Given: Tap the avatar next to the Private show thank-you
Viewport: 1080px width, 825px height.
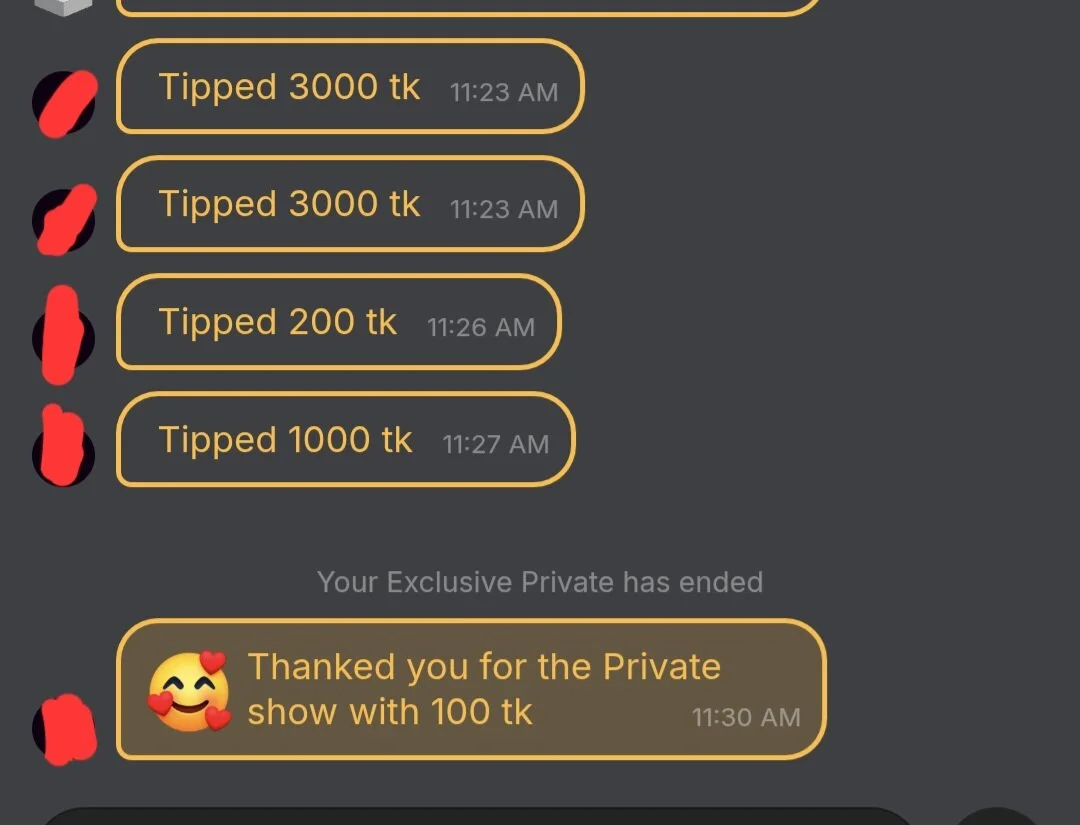Looking at the screenshot, I should (64, 729).
